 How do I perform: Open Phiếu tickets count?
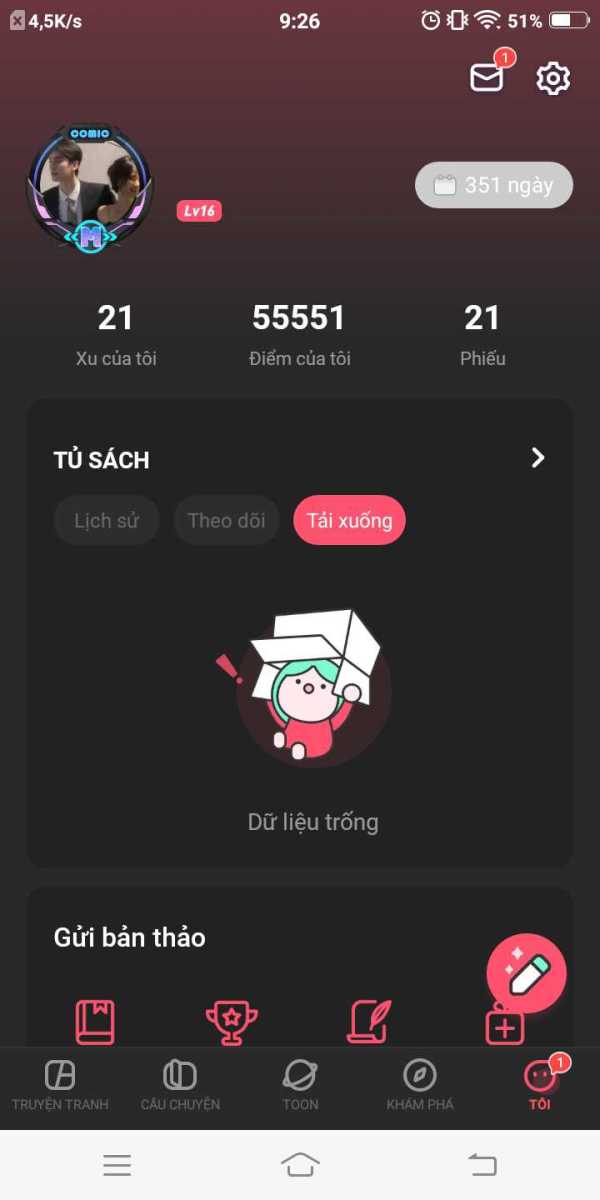(482, 335)
